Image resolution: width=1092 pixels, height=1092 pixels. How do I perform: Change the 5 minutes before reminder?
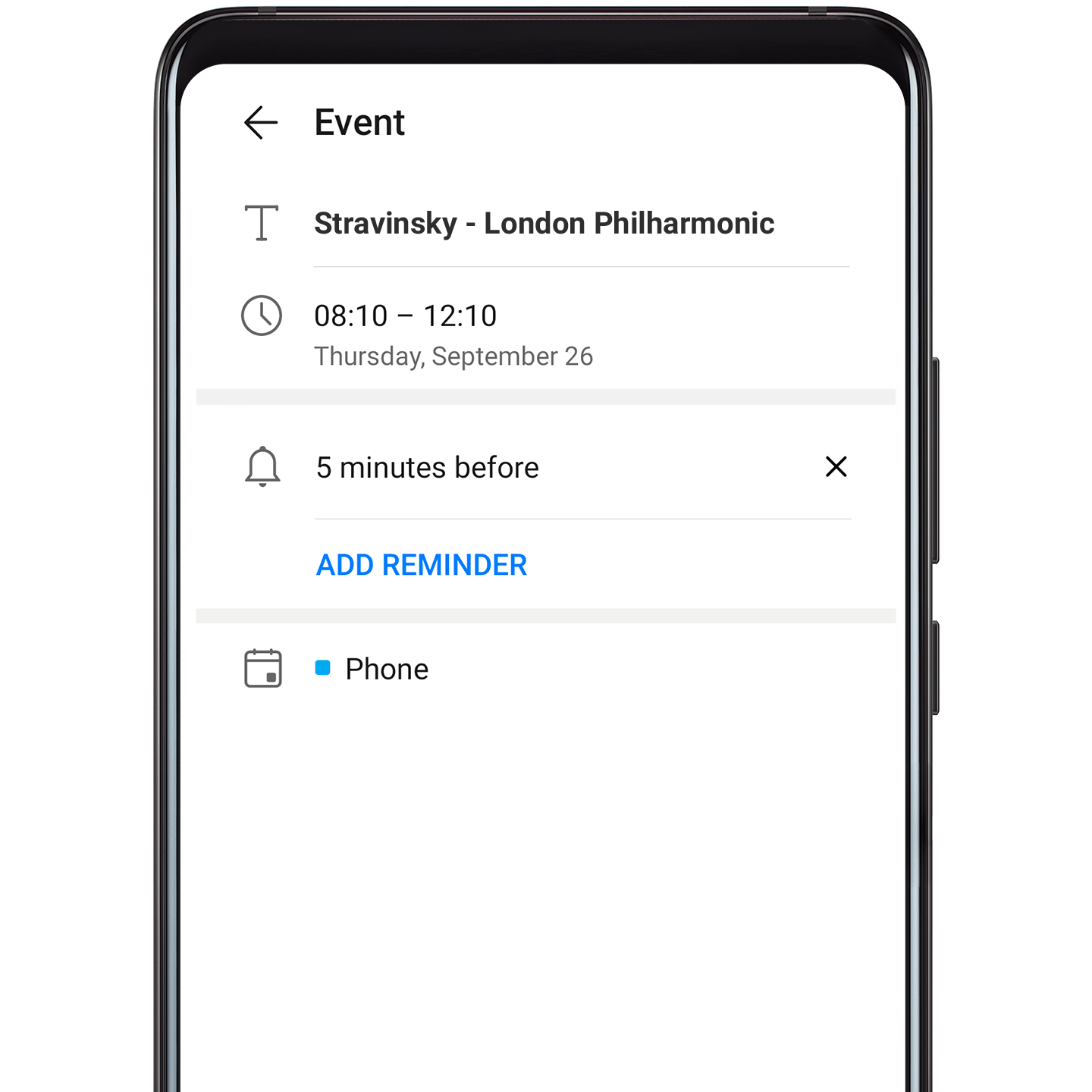point(427,468)
